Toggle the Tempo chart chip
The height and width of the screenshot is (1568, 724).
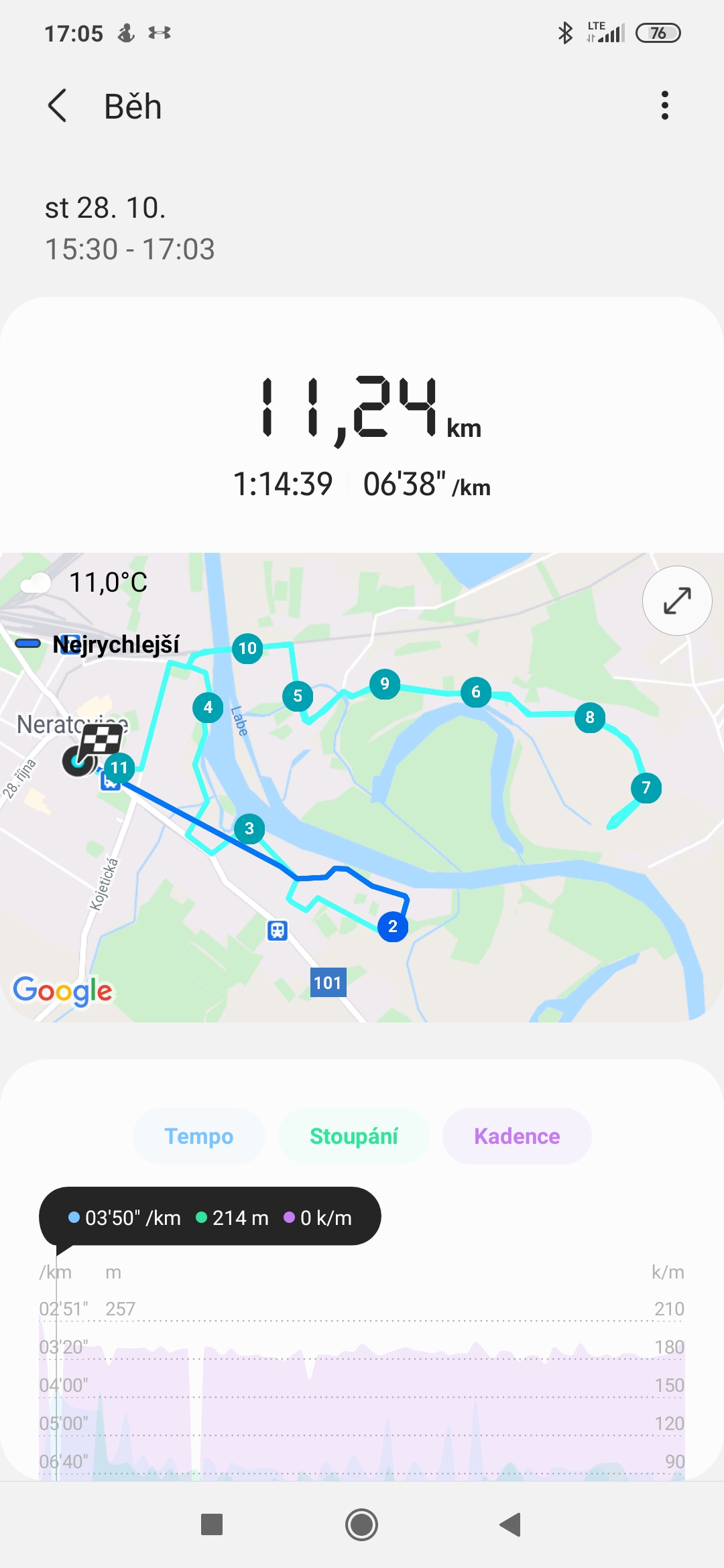[199, 1136]
